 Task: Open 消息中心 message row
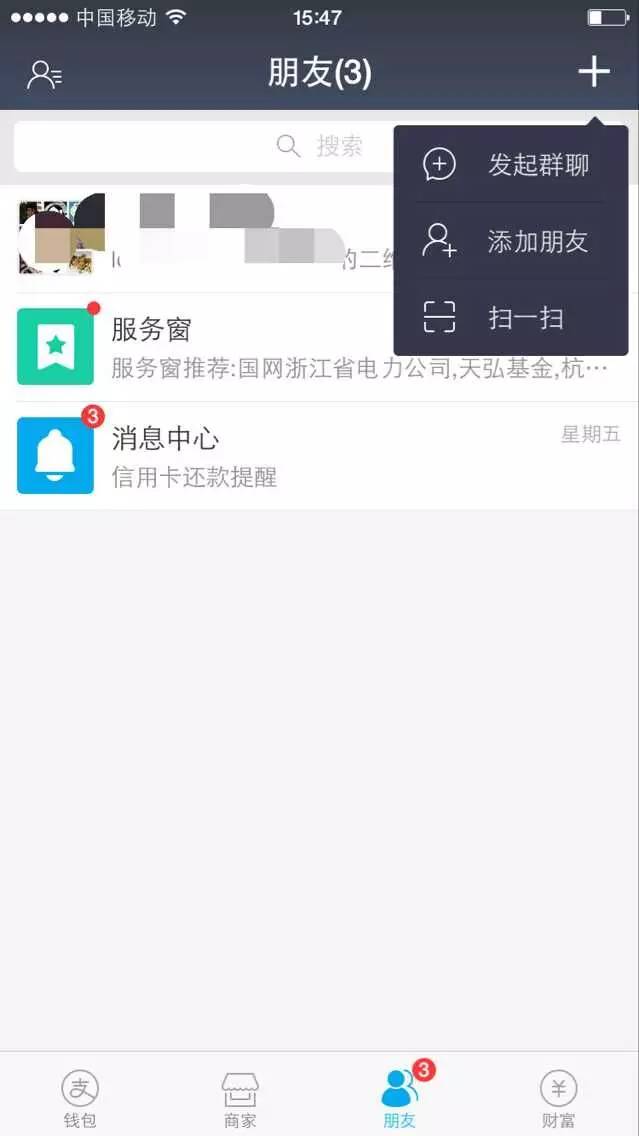click(x=300, y=456)
